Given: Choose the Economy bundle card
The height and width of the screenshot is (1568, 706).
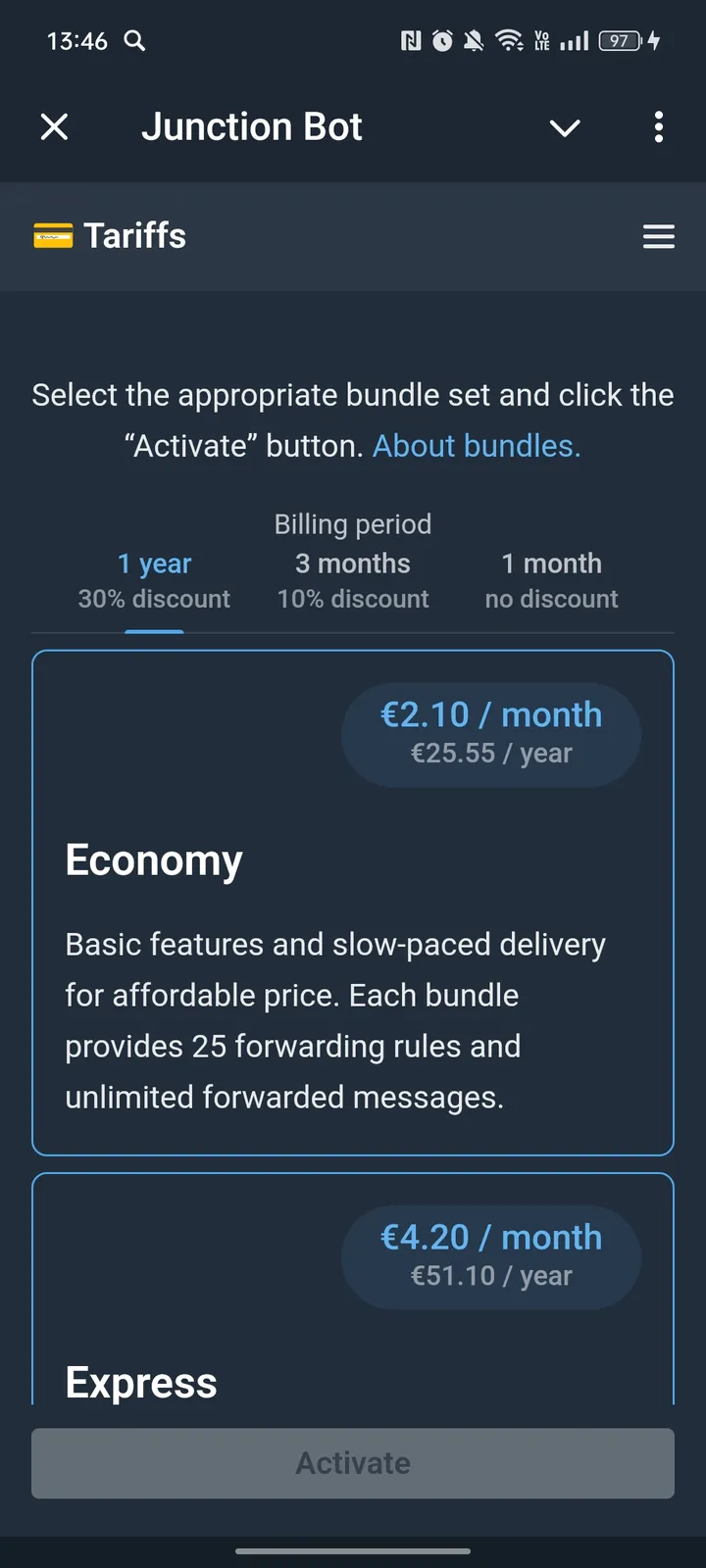Looking at the screenshot, I should tap(353, 902).
